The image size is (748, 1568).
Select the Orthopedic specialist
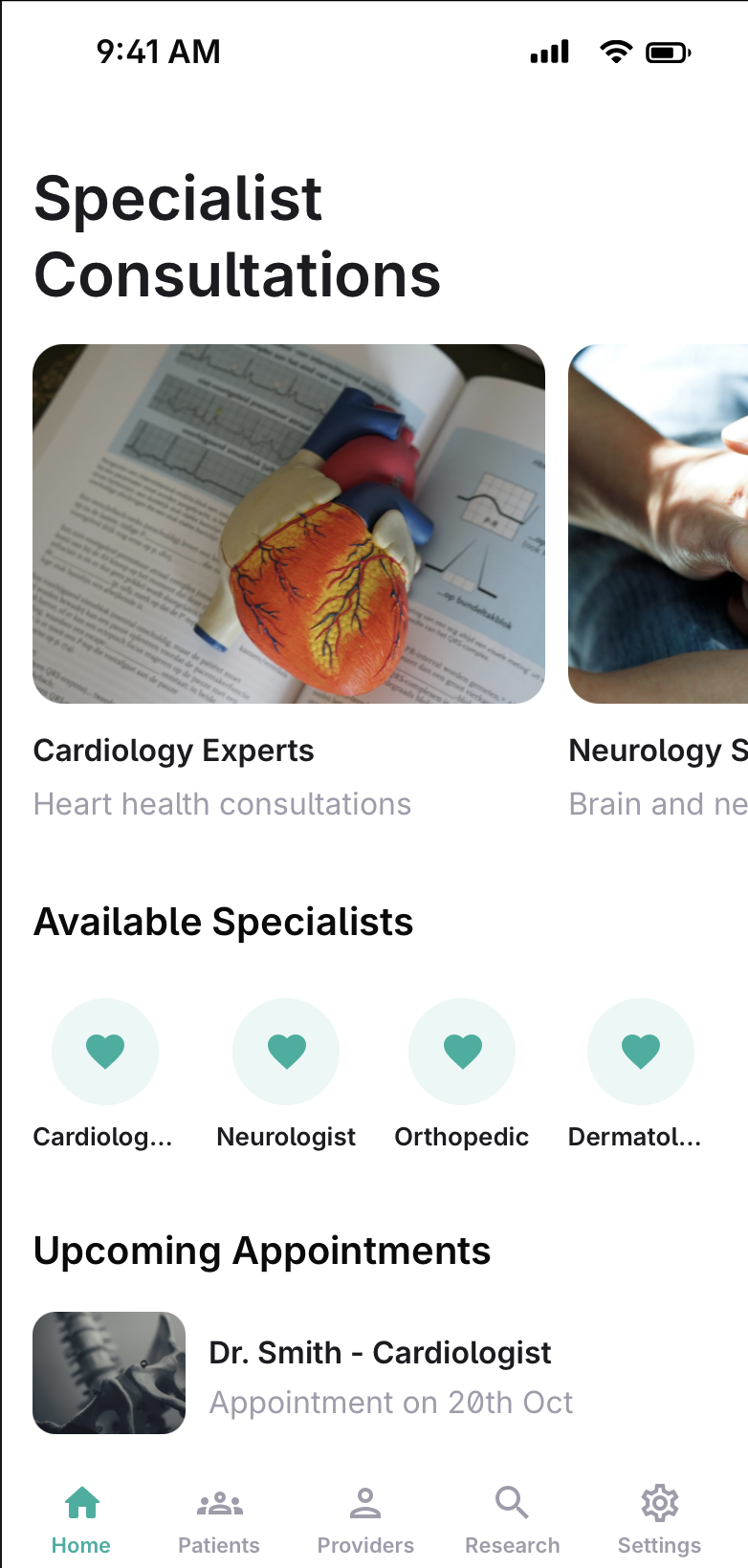tap(462, 1052)
